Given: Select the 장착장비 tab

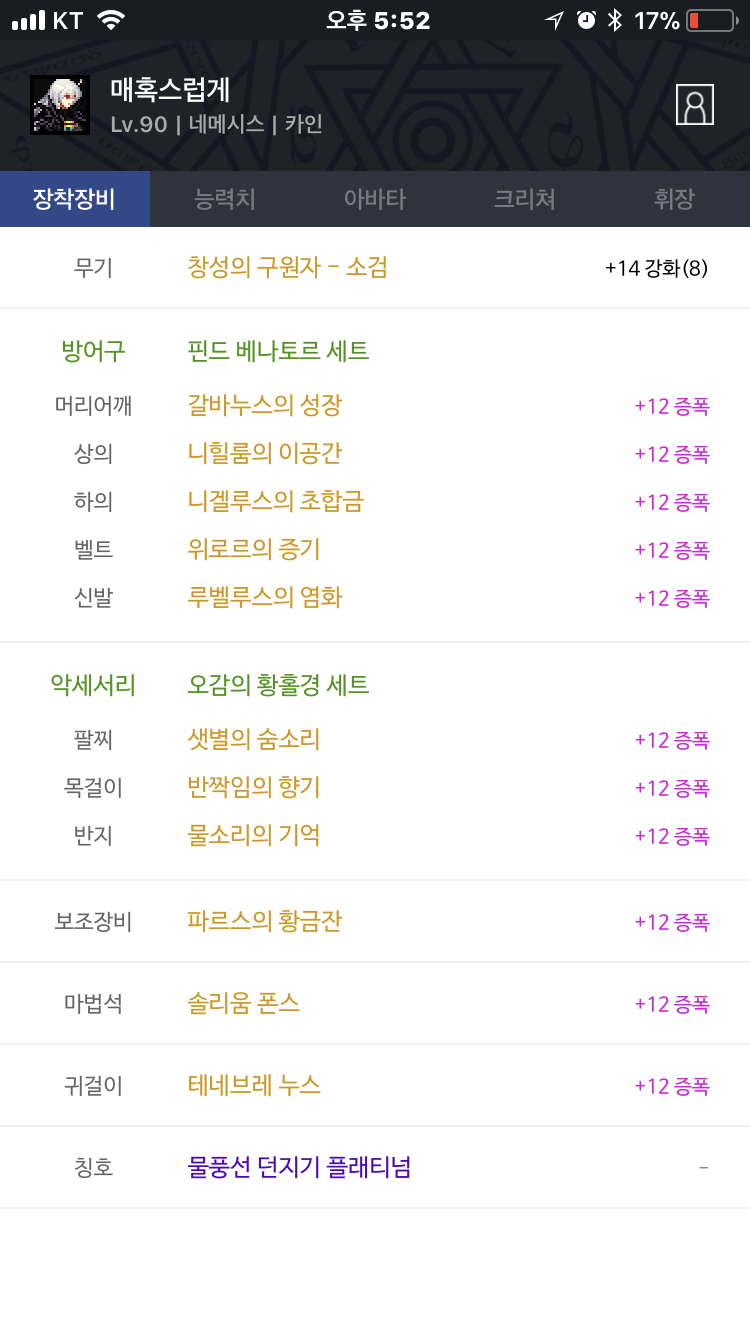Looking at the screenshot, I should coord(75,199).
